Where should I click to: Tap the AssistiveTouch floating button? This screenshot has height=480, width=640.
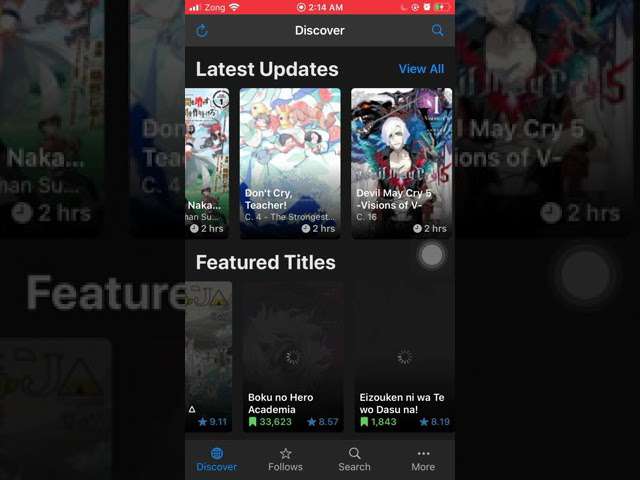(431, 256)
